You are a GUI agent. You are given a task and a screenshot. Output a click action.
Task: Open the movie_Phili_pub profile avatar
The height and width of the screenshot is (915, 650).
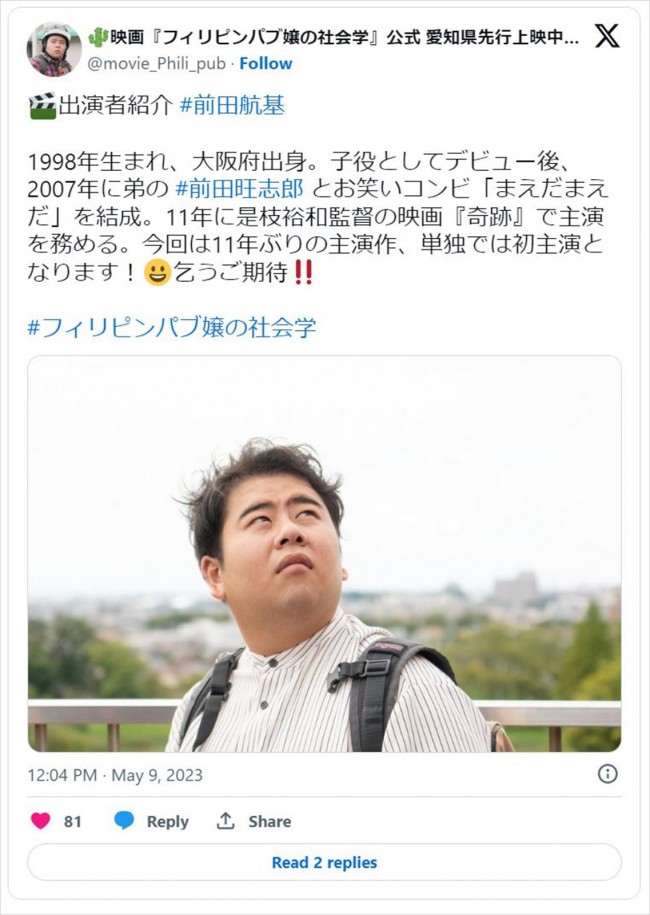pos(54,49)
